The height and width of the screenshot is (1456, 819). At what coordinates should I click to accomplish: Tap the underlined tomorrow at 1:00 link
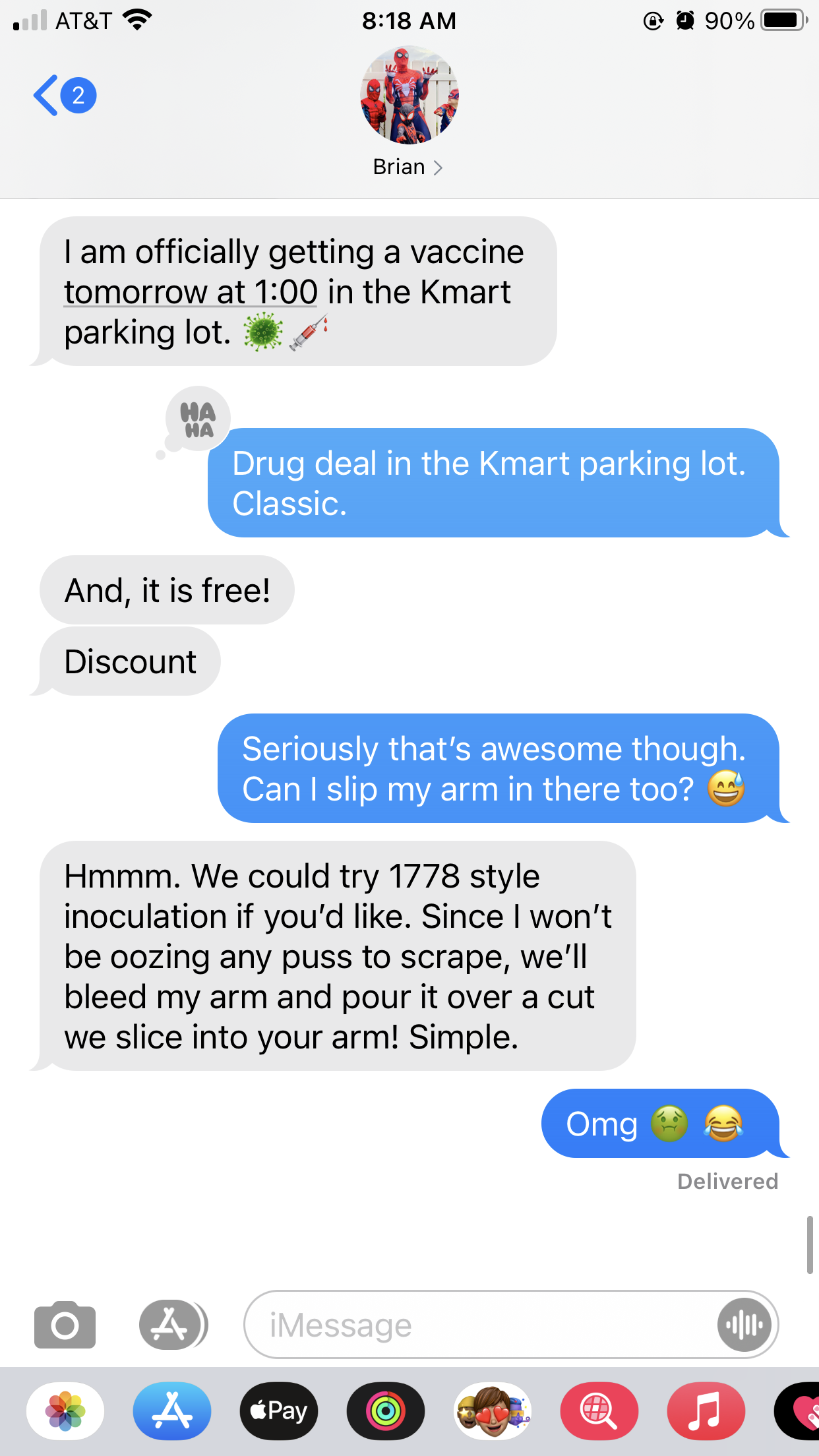click(x=191, y=292)
